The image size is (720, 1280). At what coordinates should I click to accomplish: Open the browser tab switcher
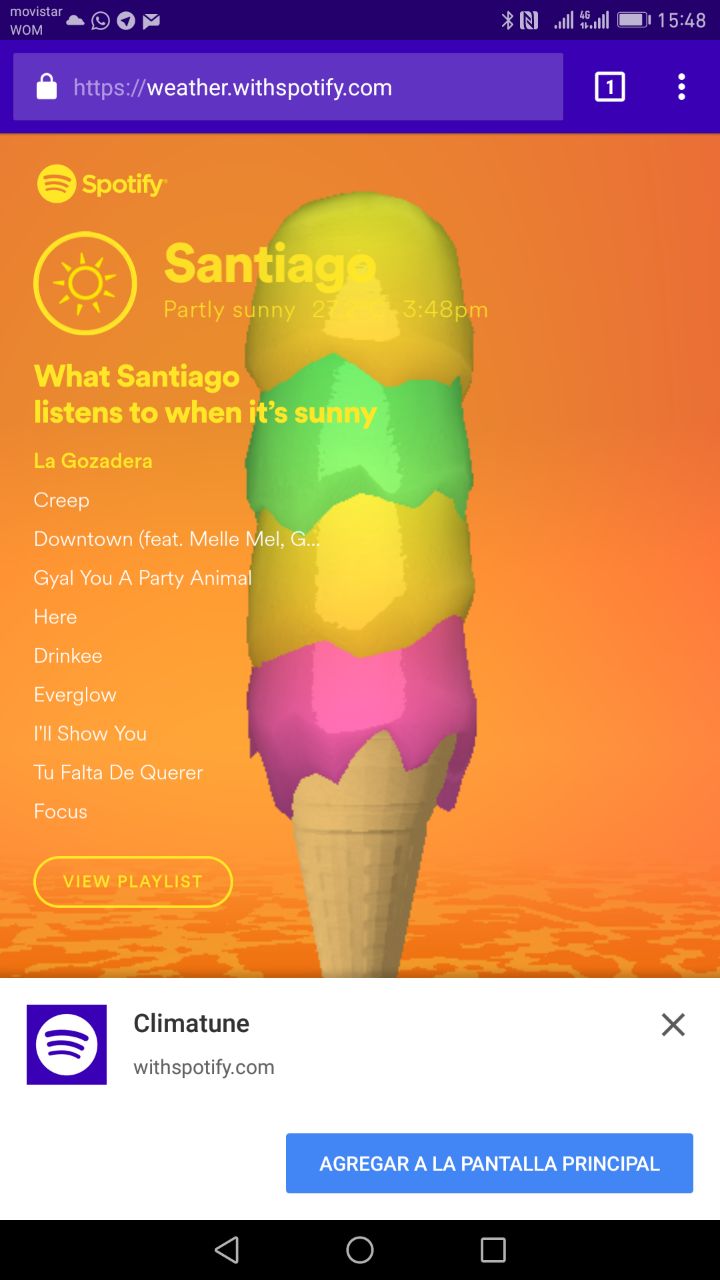click(x=610, y=87)
